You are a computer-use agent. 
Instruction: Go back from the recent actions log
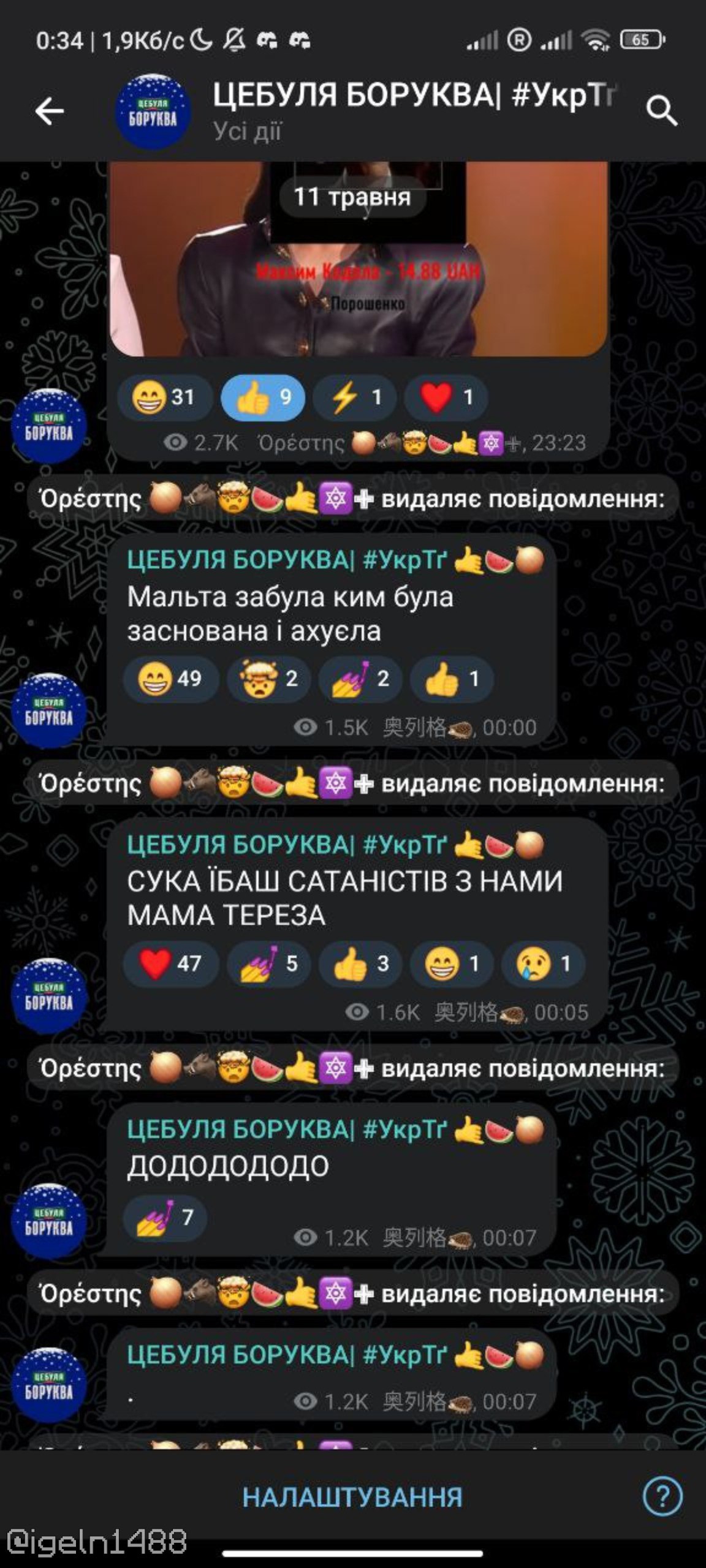[49, 111]
